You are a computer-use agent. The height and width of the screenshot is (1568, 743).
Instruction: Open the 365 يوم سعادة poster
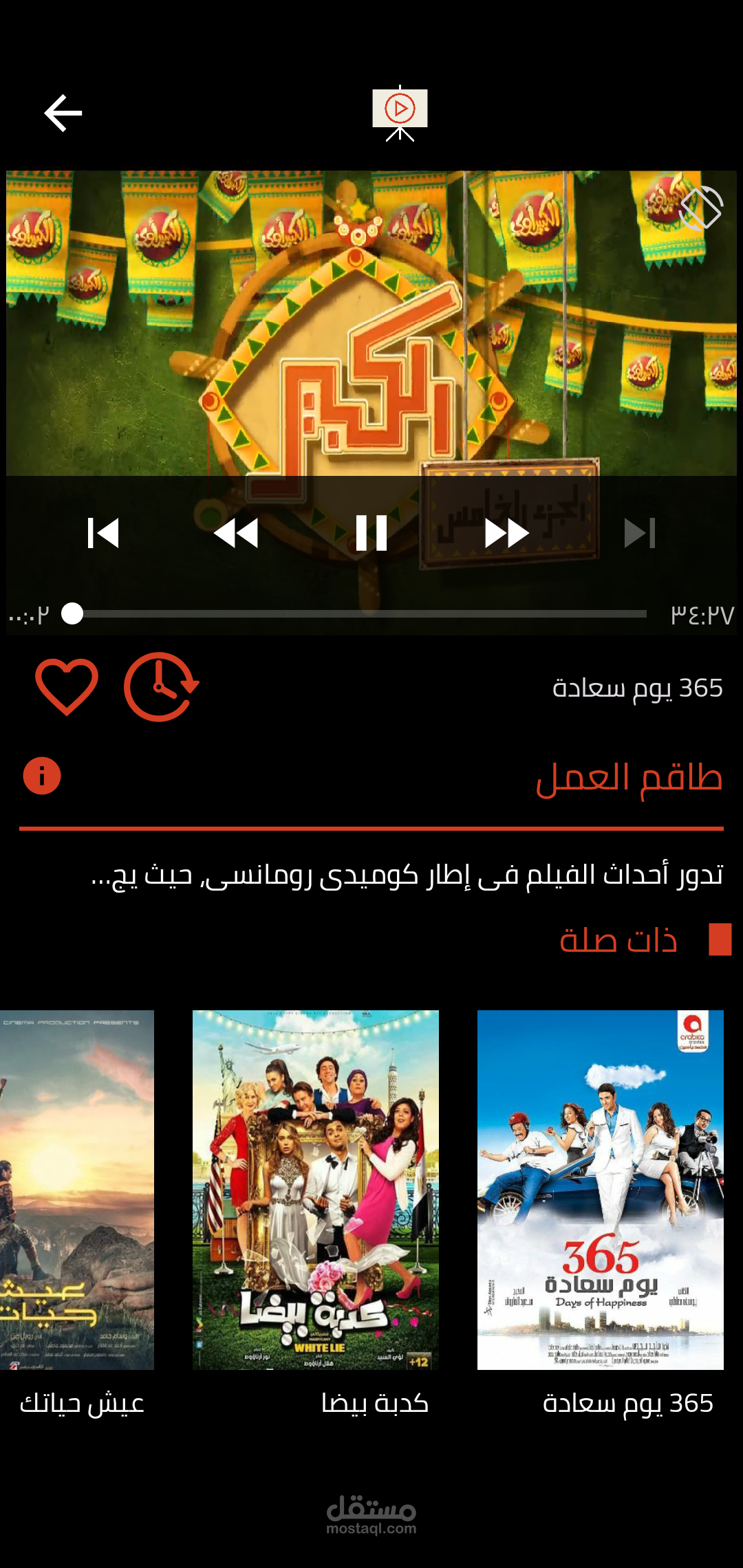point(600,1190)
